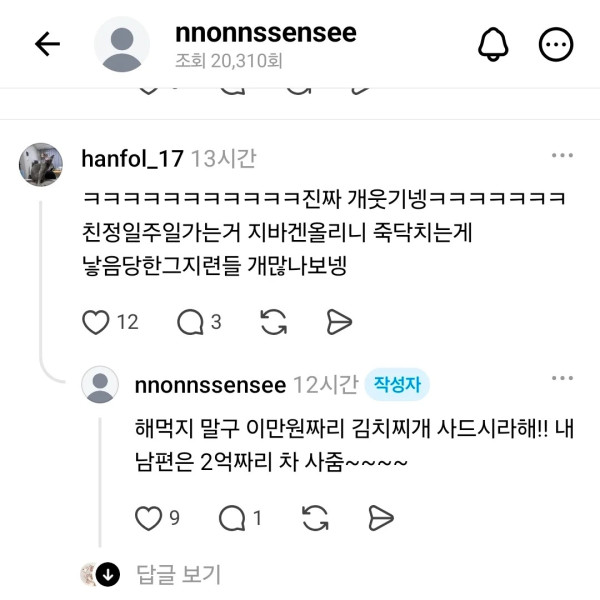
Task: Open the hanfol_17 username link
Action: tap(132, 158)
